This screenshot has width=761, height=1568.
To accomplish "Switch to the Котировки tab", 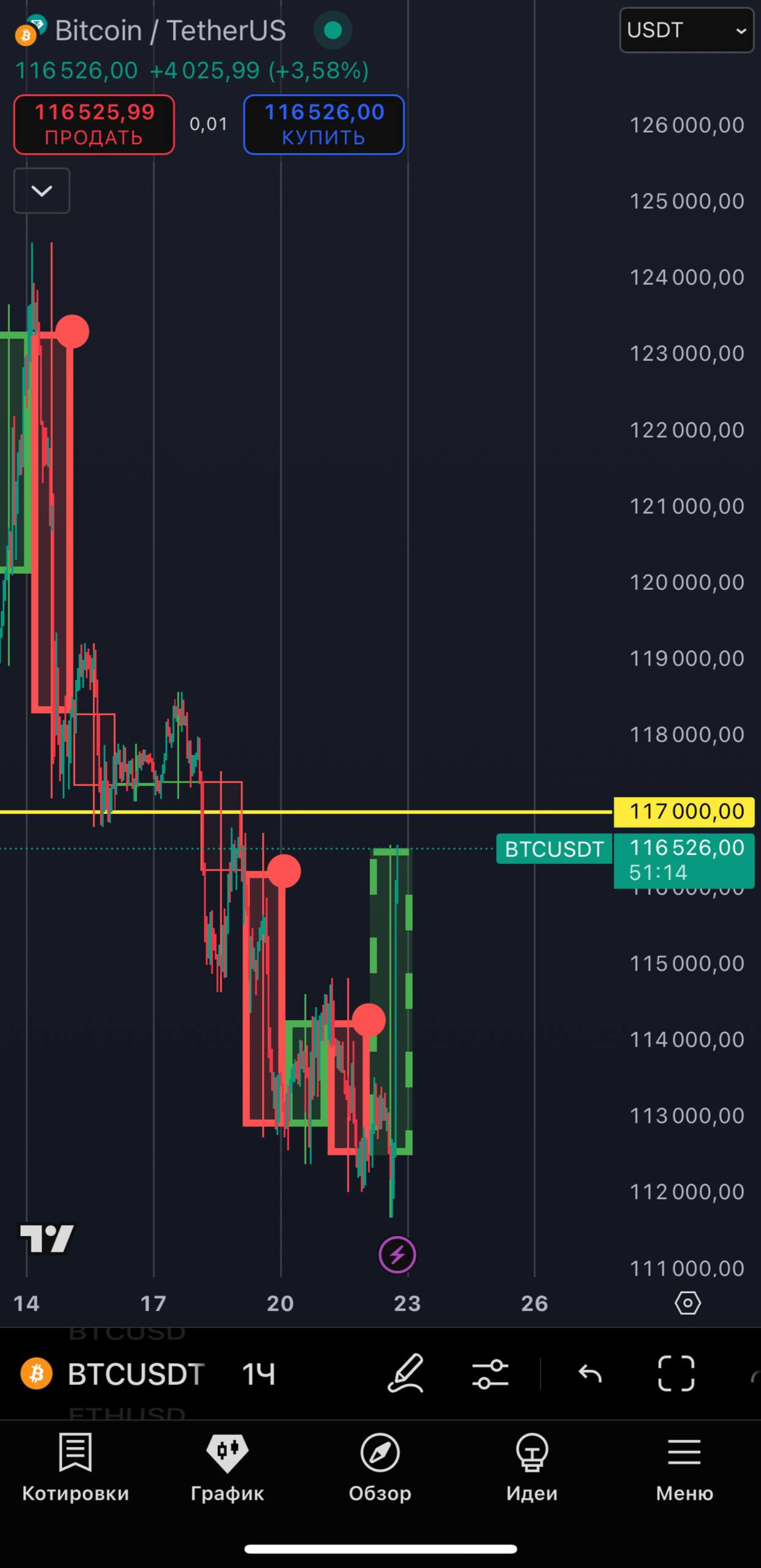I will (75, 1468).
